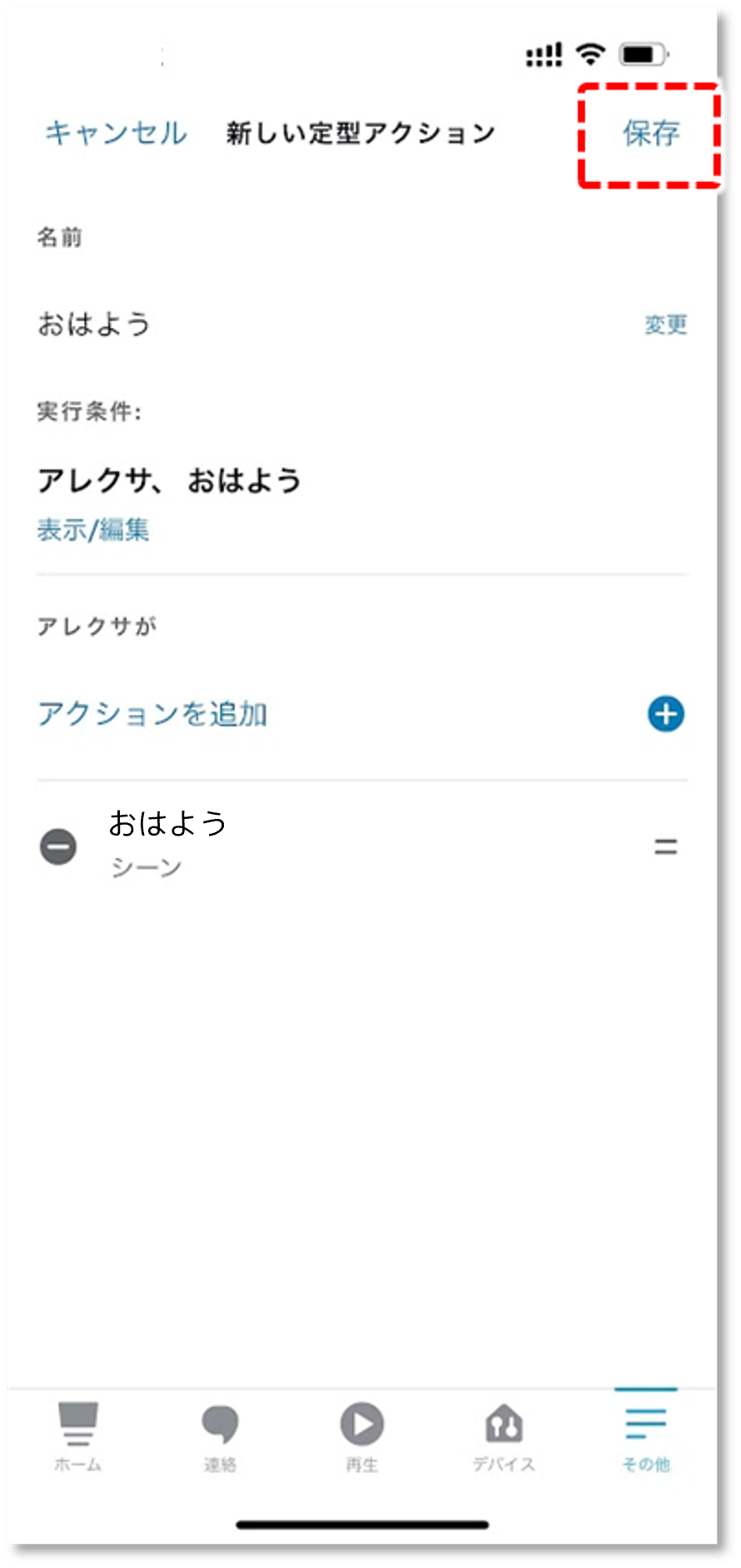
Task: Switch to the デバイス tab
Action: tap(504, 1436)
